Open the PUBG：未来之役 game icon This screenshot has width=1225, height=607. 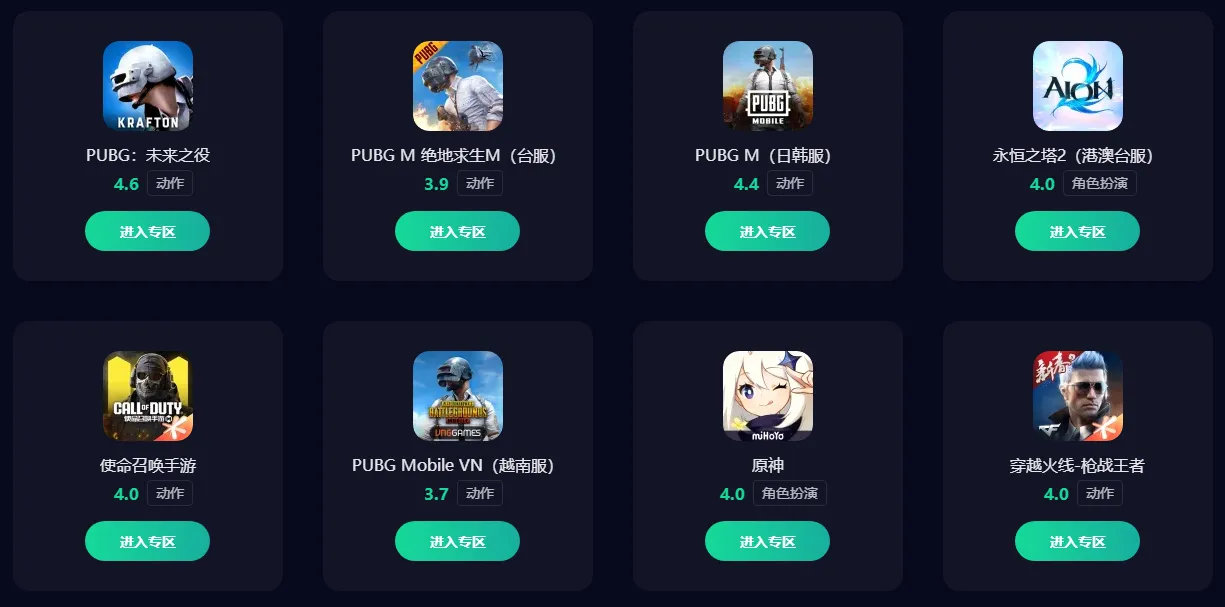[x=148, y=86]
